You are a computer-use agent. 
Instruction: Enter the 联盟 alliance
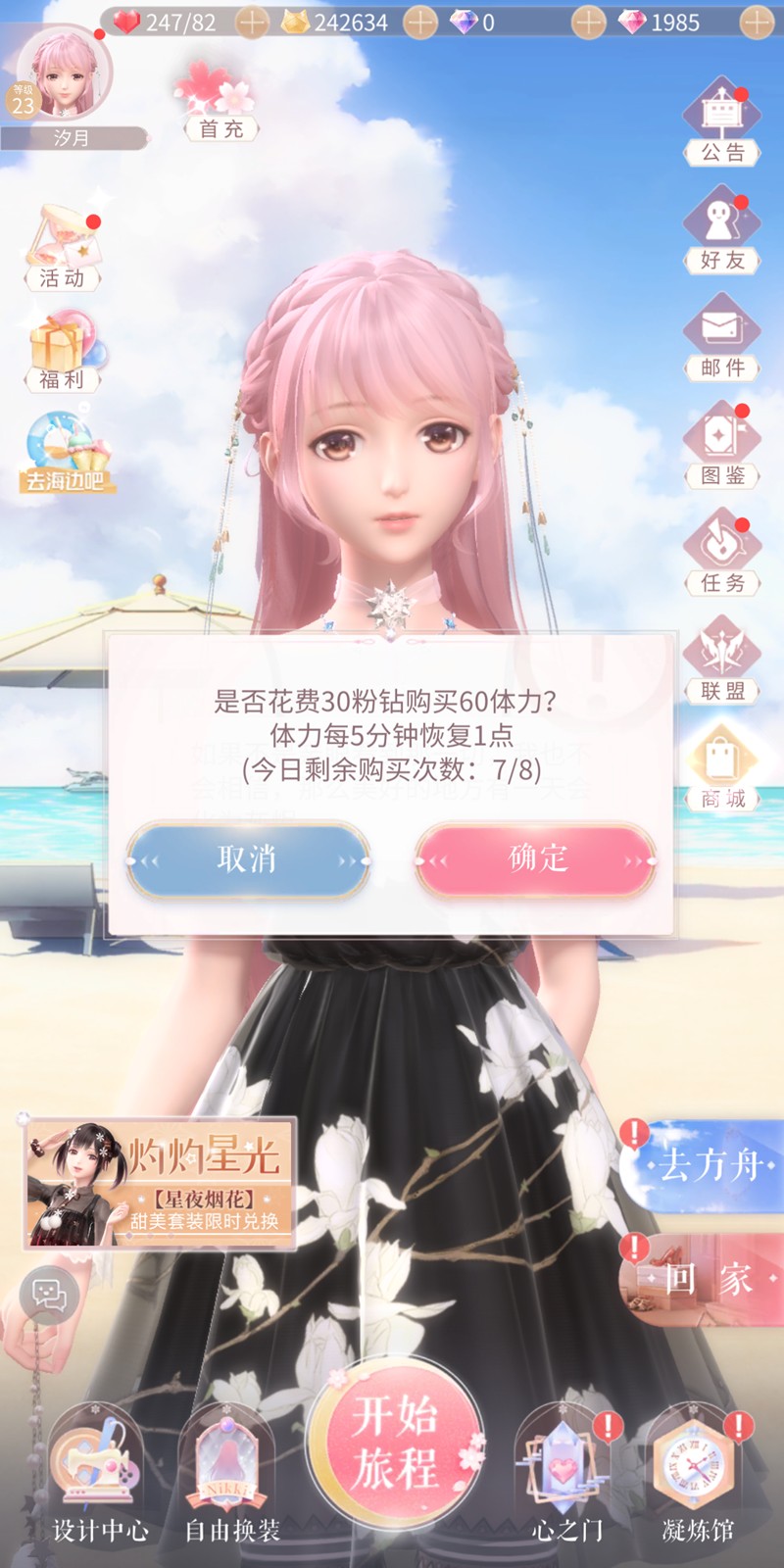(722, 661)
